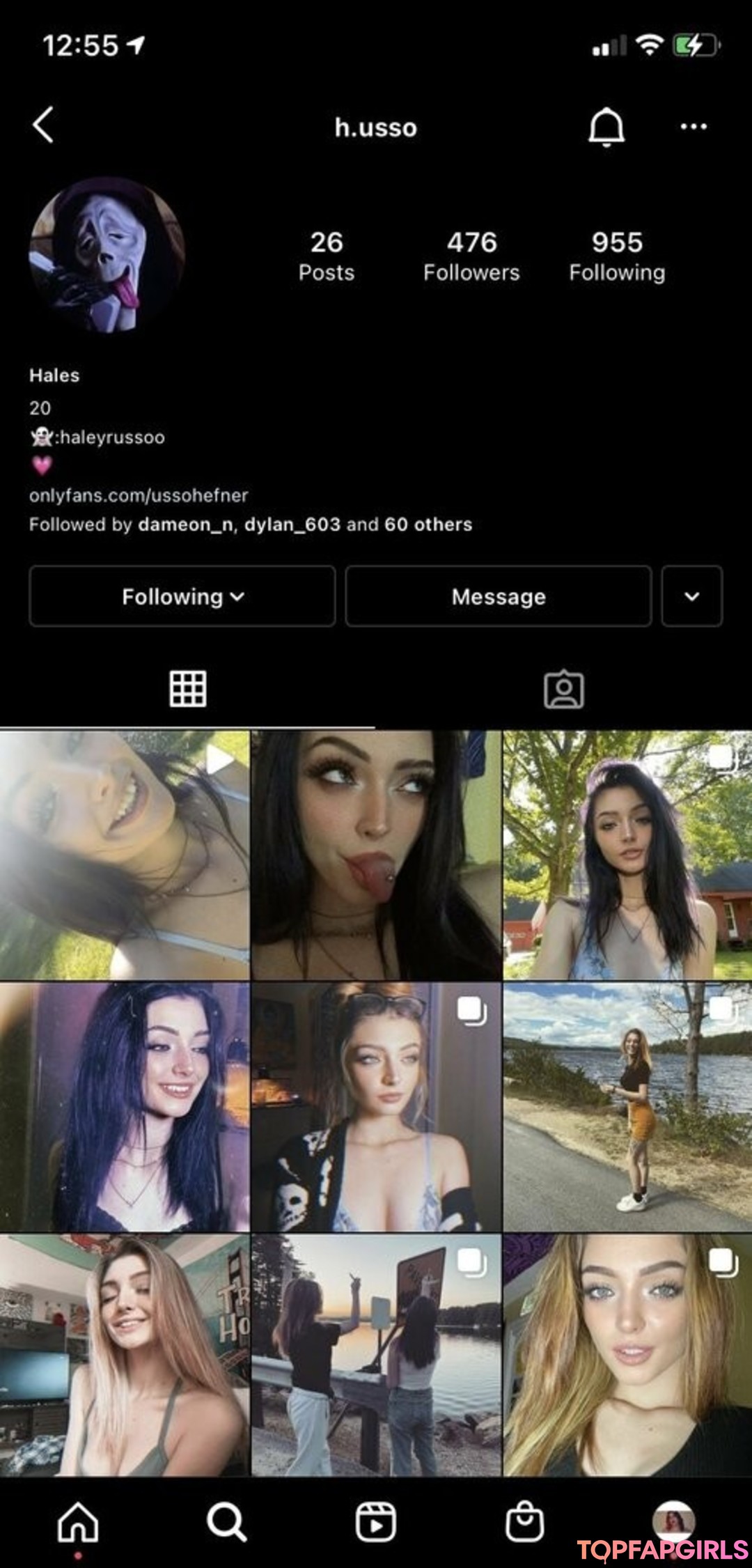
Task: Expand suggested accounts chevron beside Message
Action: (691, 596)
